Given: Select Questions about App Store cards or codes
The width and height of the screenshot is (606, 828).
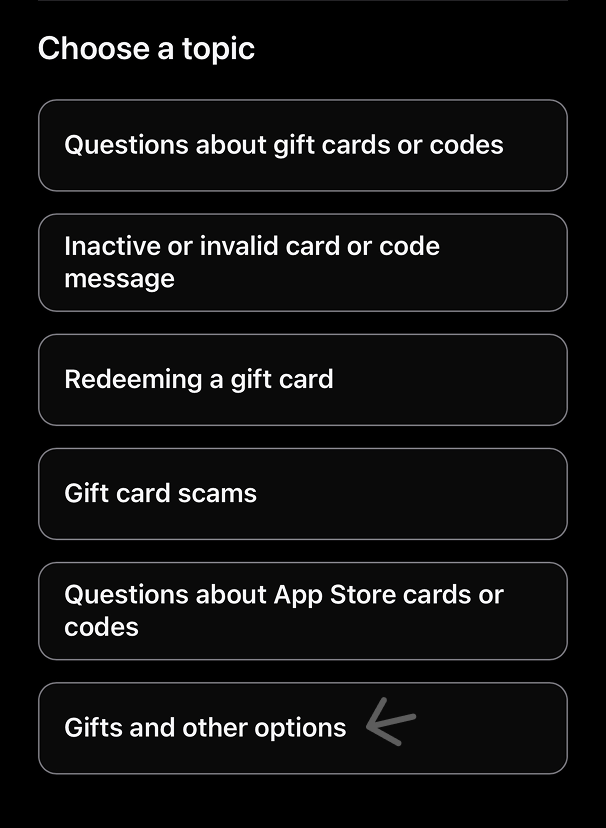Looking at the screenshot, I should (302, 611).
